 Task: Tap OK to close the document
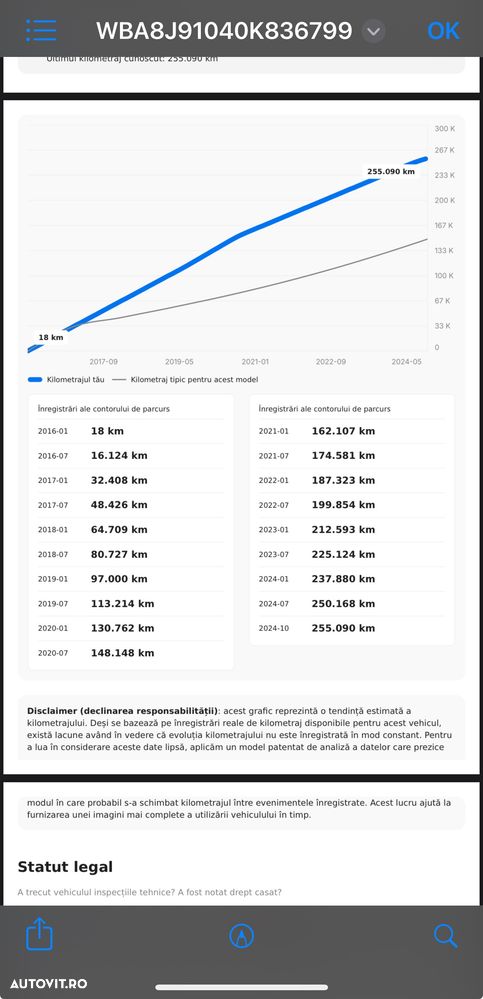click(443, 30)
